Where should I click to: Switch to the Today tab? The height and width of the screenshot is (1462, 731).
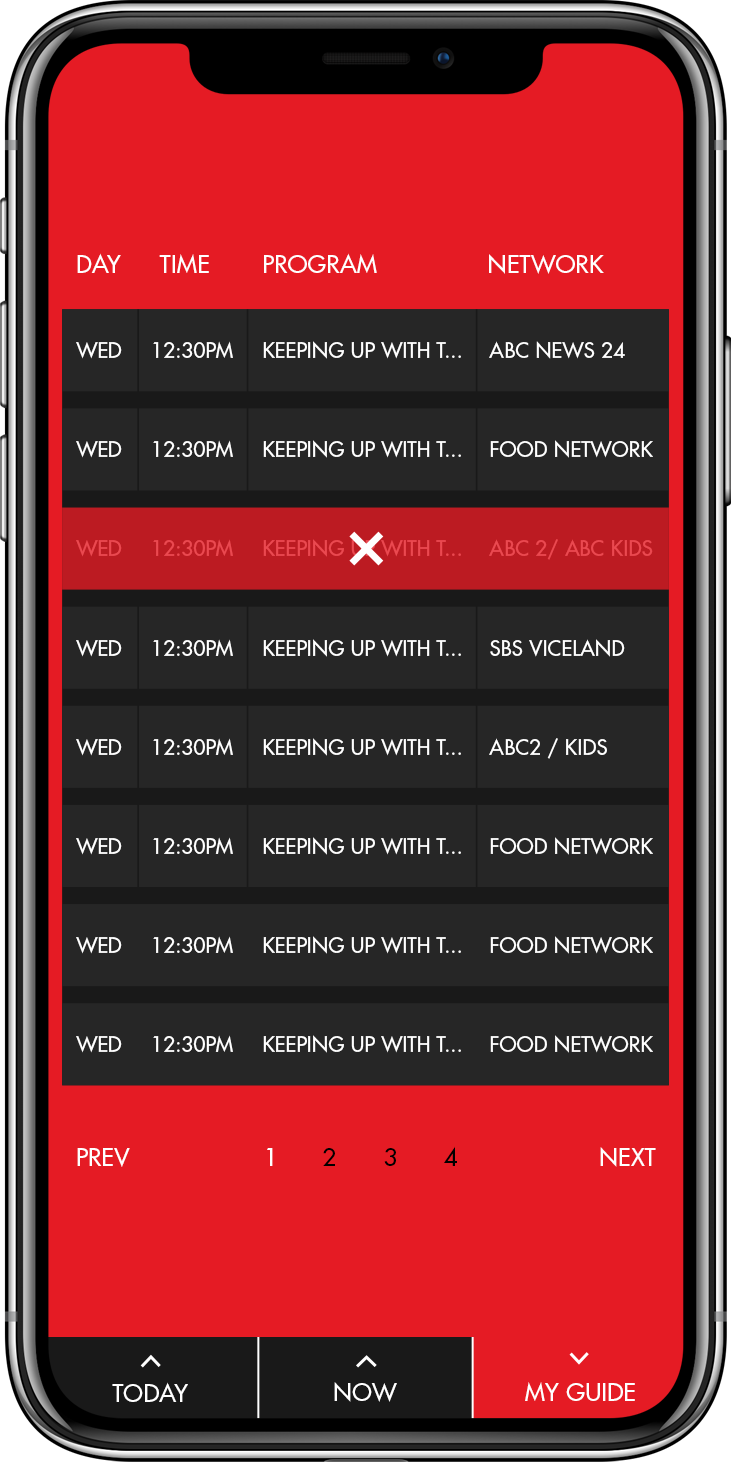click(x=152, y=1378)
